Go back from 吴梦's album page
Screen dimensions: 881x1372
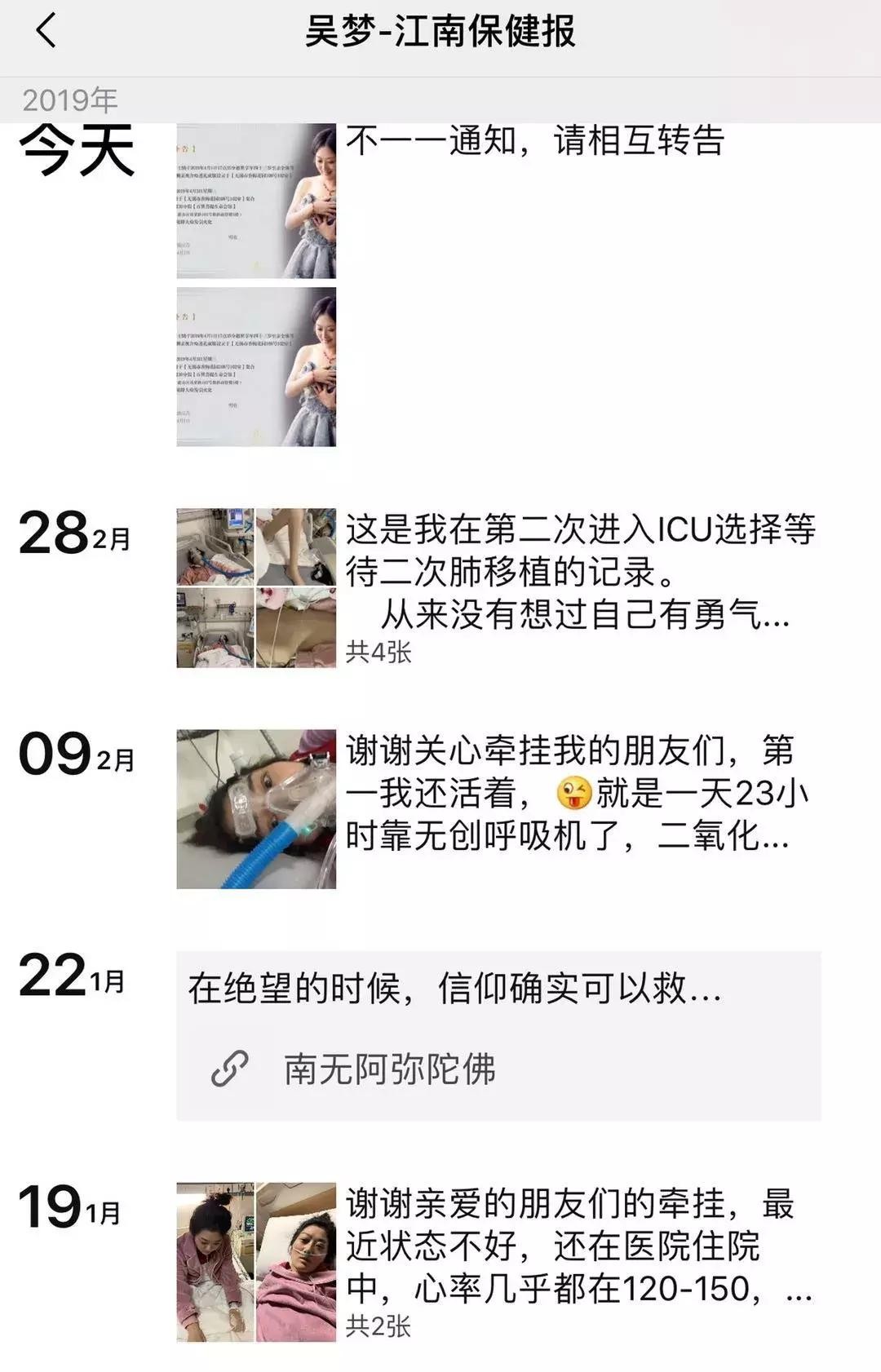click(x=46, y=32)
